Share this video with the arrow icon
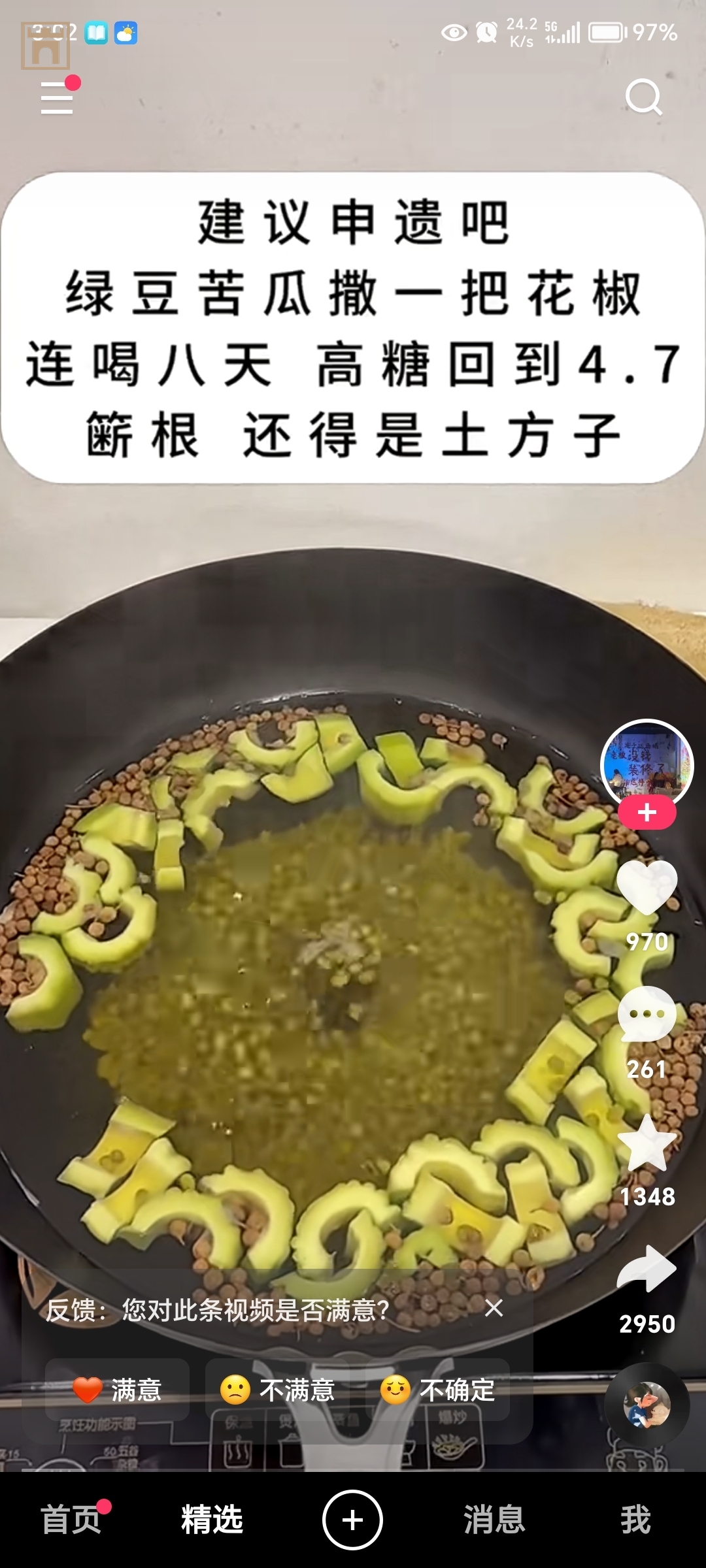This screenshot has height=1568, width=706. pos(647,1269)
